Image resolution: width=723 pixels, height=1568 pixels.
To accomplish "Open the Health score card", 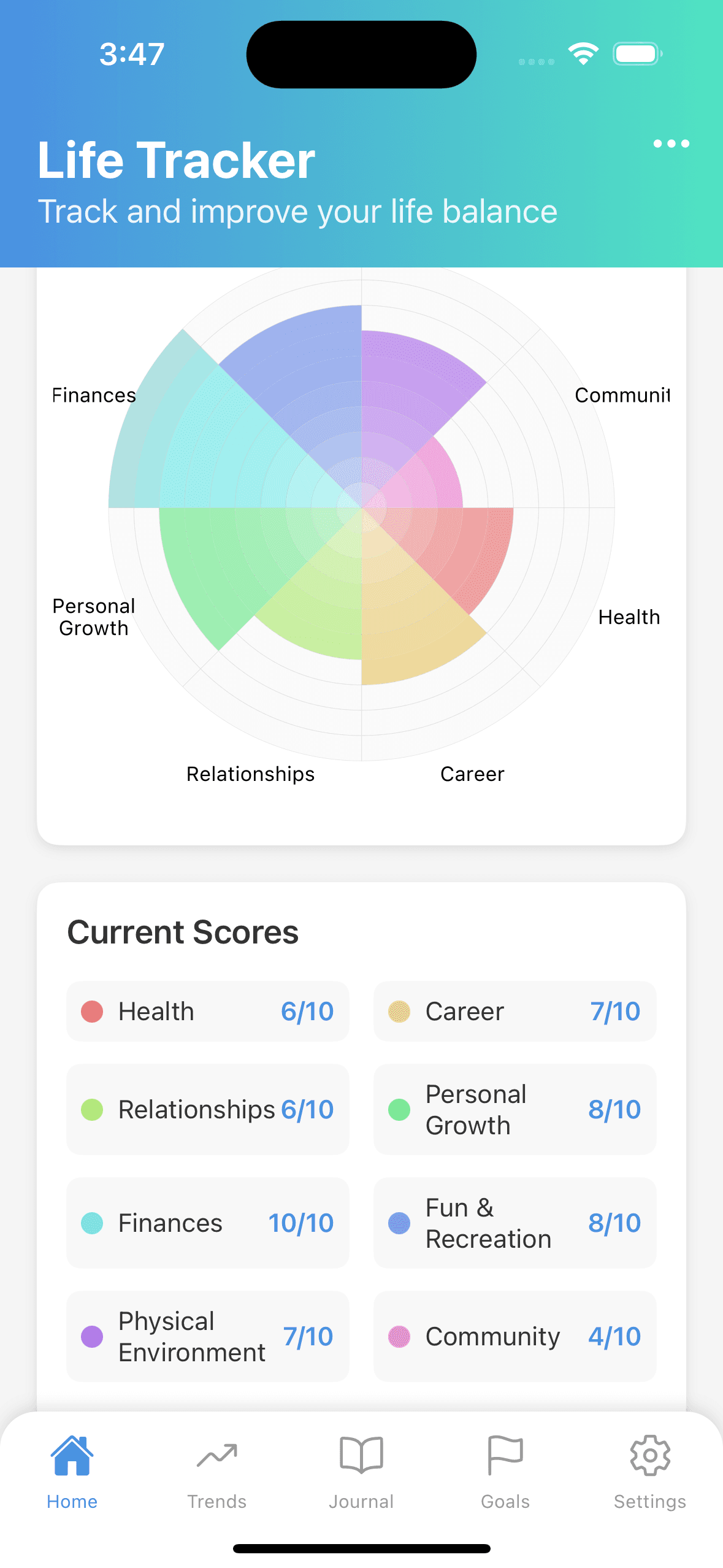I will pos(208,1011).
